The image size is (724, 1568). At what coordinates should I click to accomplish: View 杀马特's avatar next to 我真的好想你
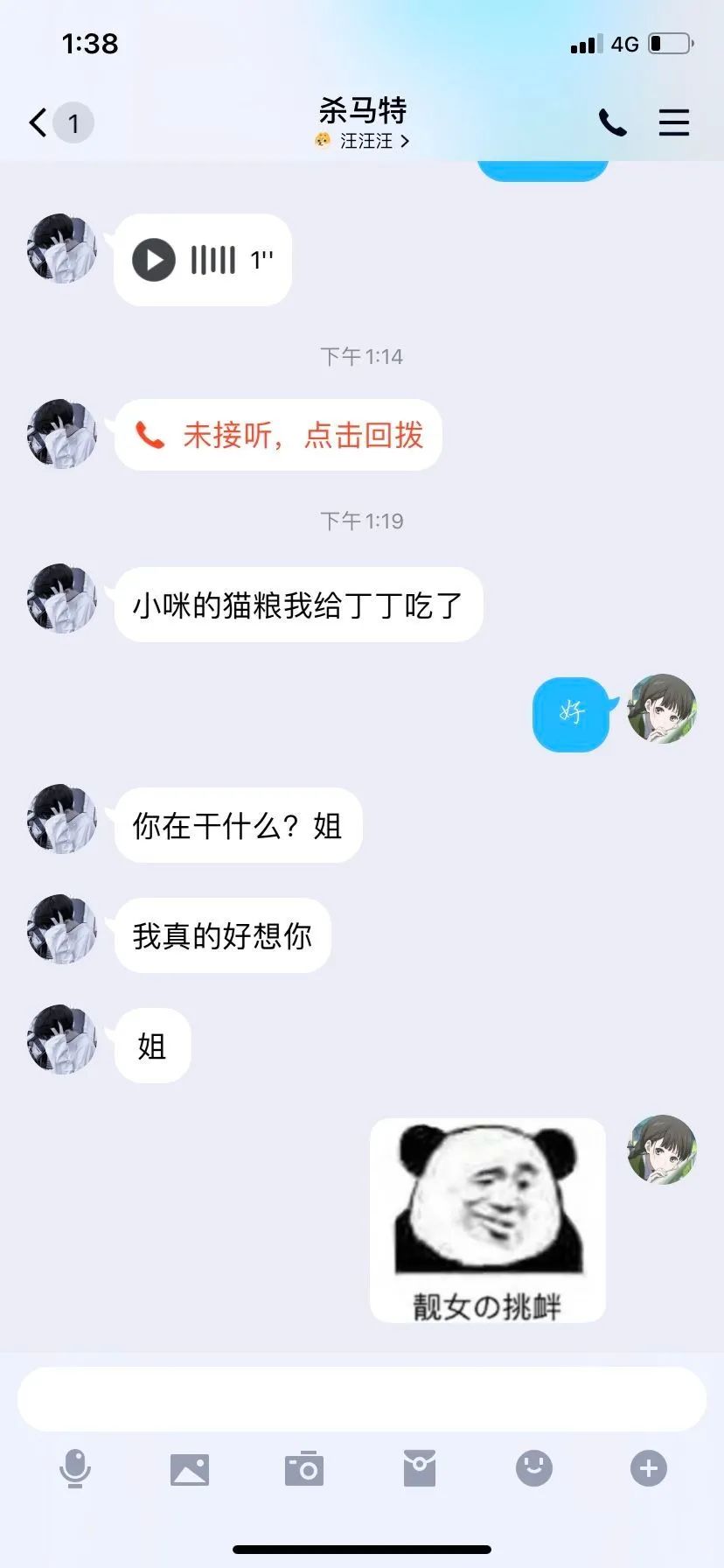point(61,929)
